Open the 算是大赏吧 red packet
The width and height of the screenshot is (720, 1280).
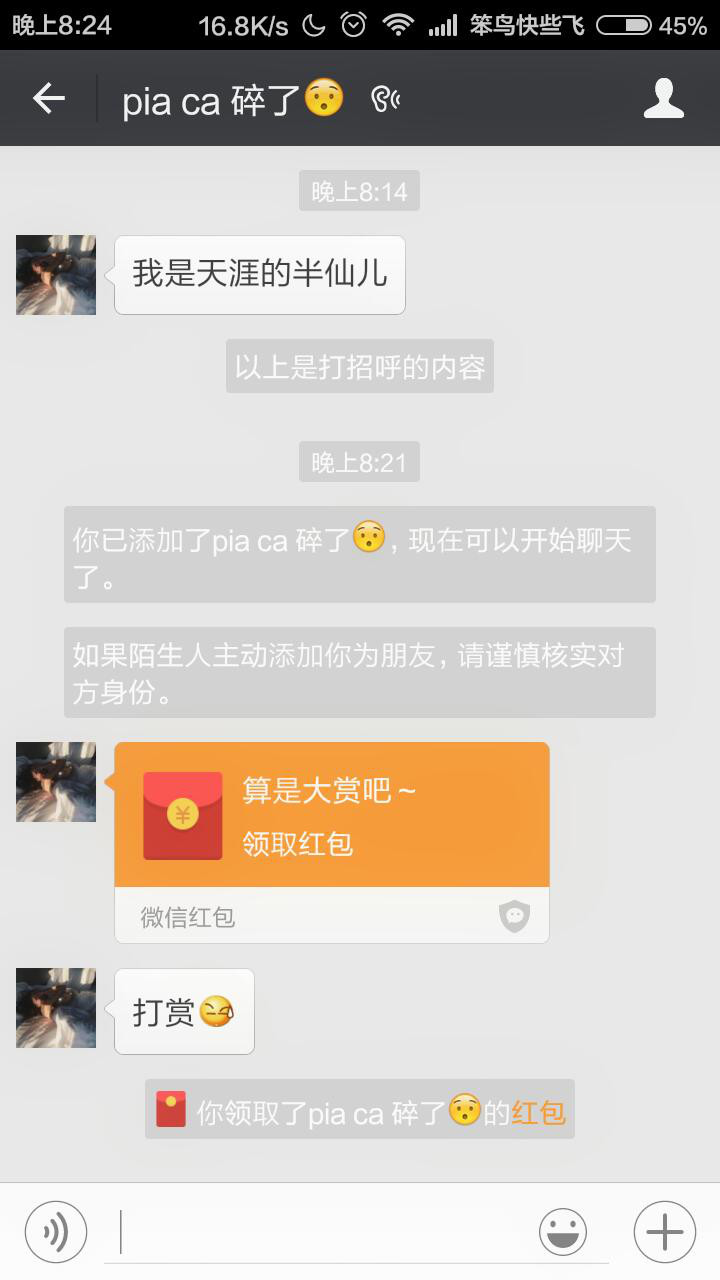331,816
